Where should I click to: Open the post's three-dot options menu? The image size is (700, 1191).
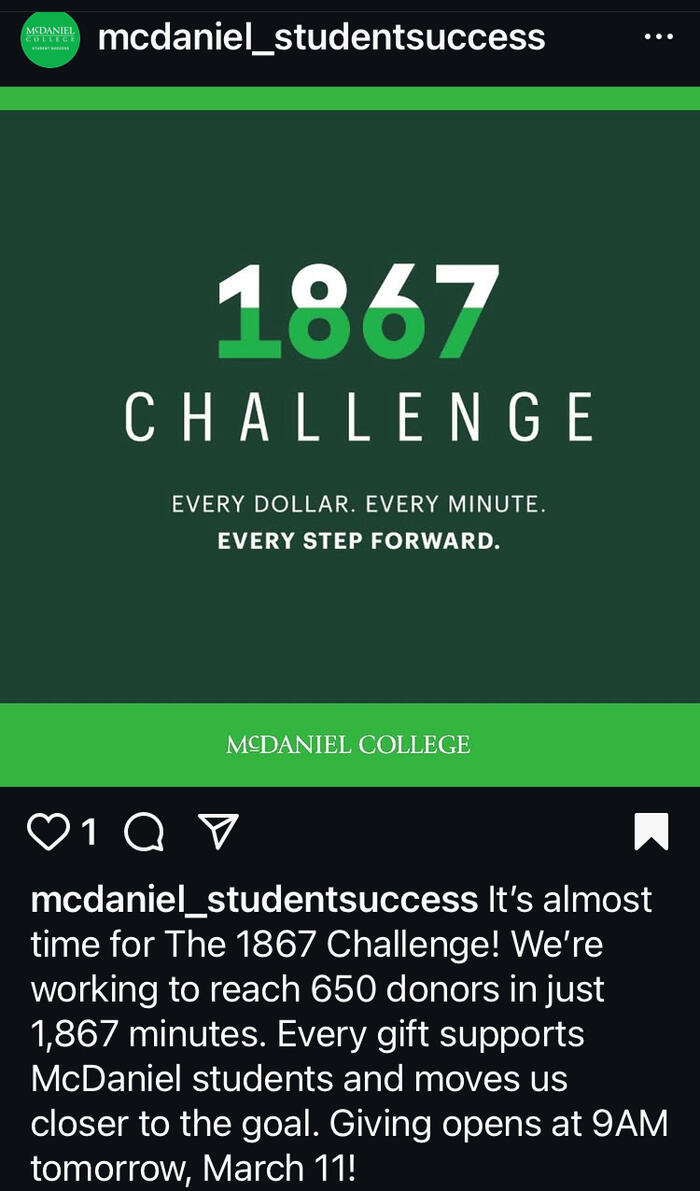pos(658,38)
